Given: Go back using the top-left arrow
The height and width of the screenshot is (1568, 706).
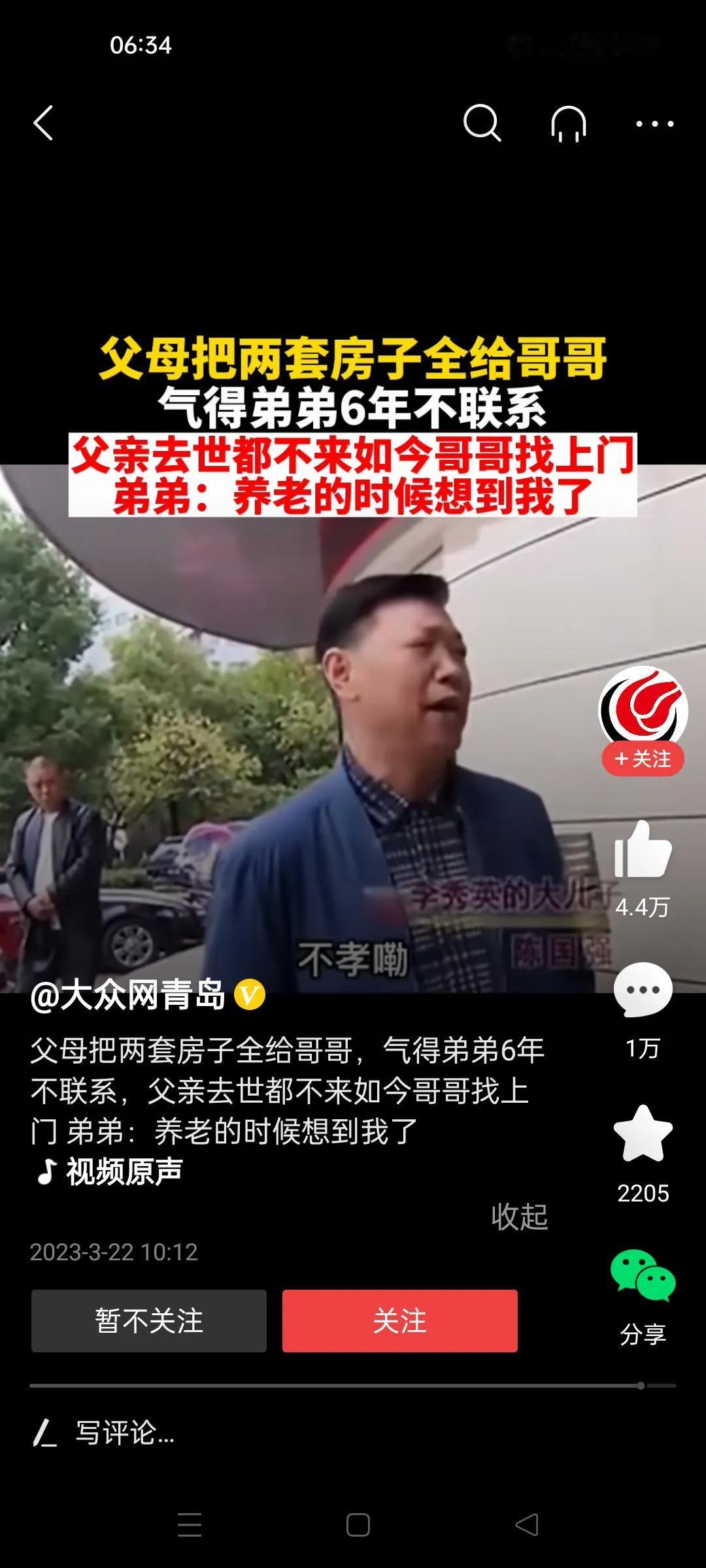Looking at the screenshot, I should [43, 123].
